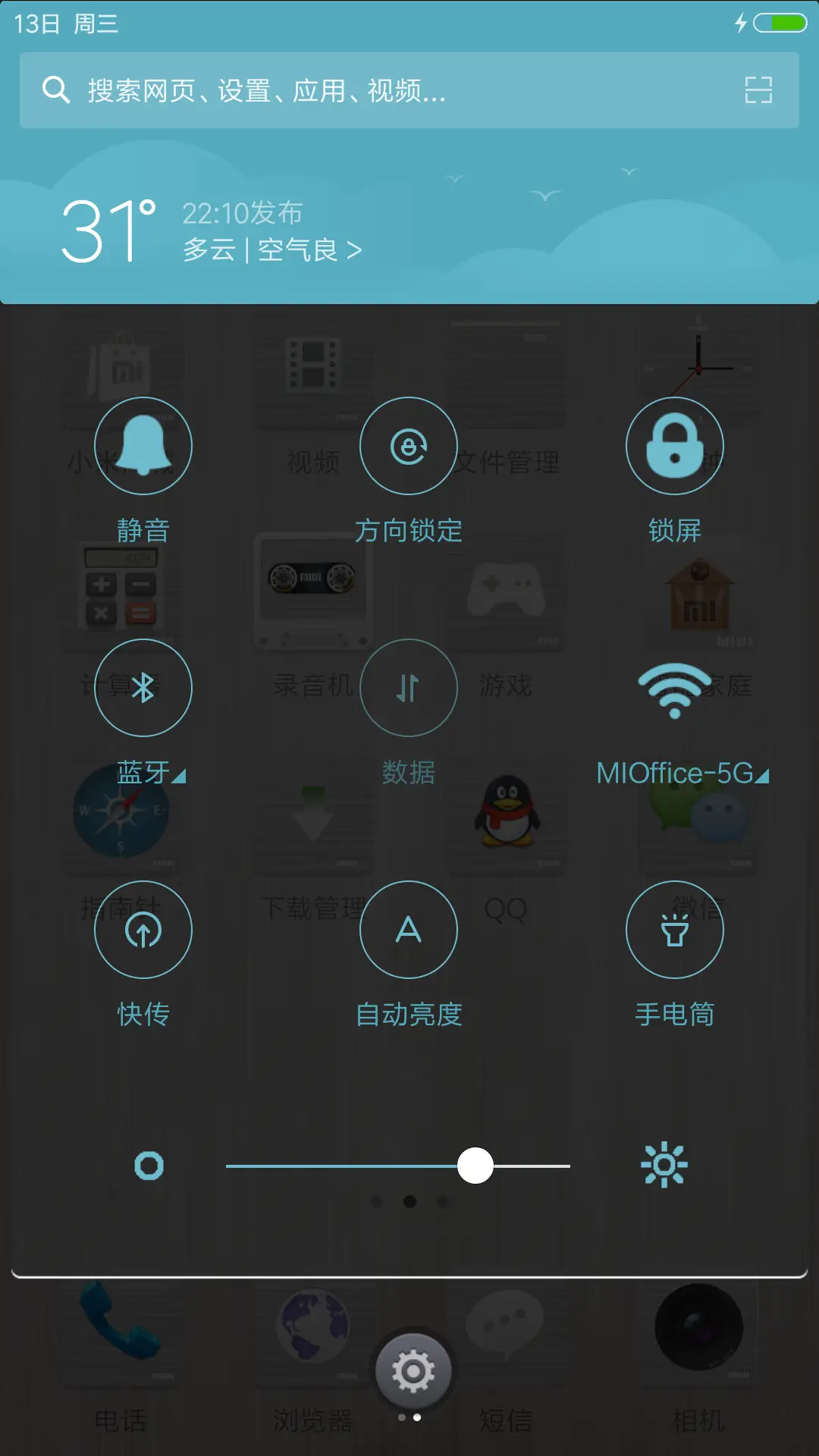Open Mi Drop quick share 快传
The height and width of the screenshot is (1456, 819).
click(143, 930)
